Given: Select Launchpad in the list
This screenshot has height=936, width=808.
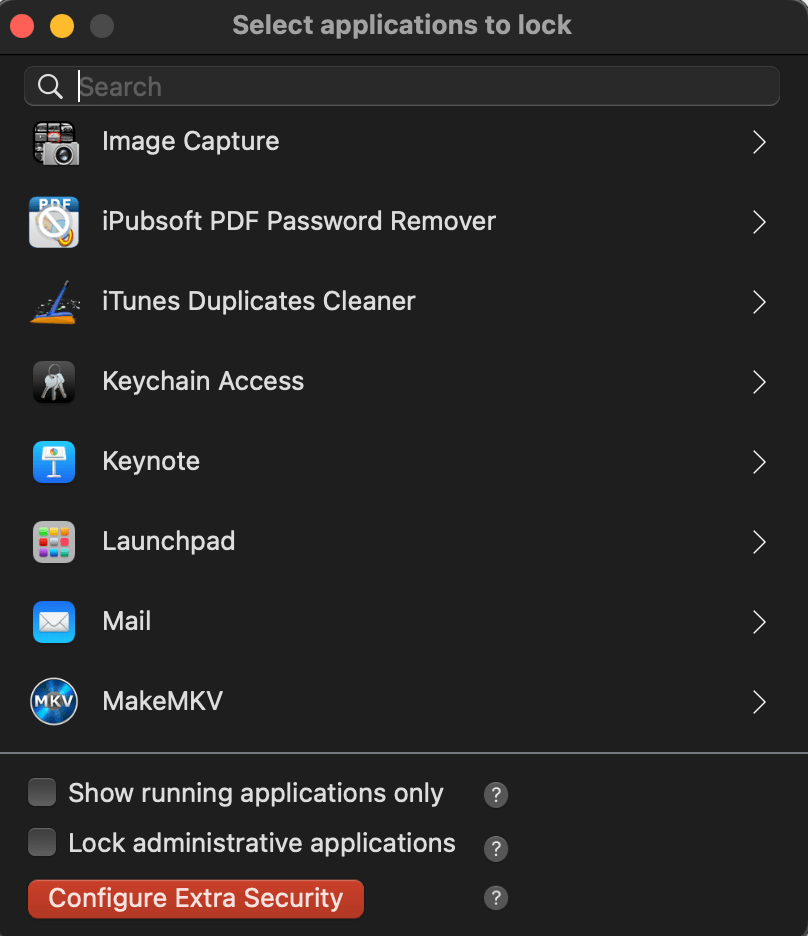Looking at the screenshot, I should (400, 542).
